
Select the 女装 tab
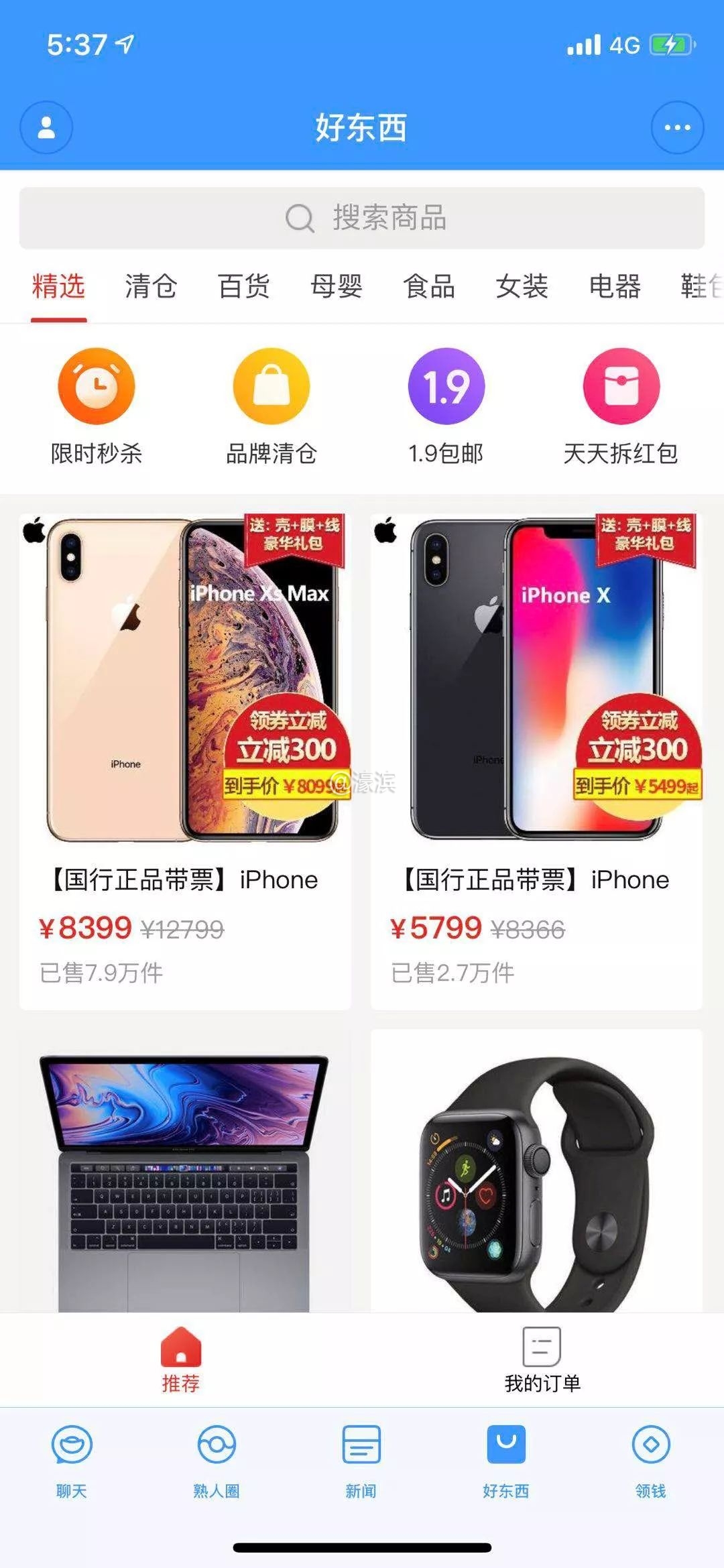coord(522,286)
